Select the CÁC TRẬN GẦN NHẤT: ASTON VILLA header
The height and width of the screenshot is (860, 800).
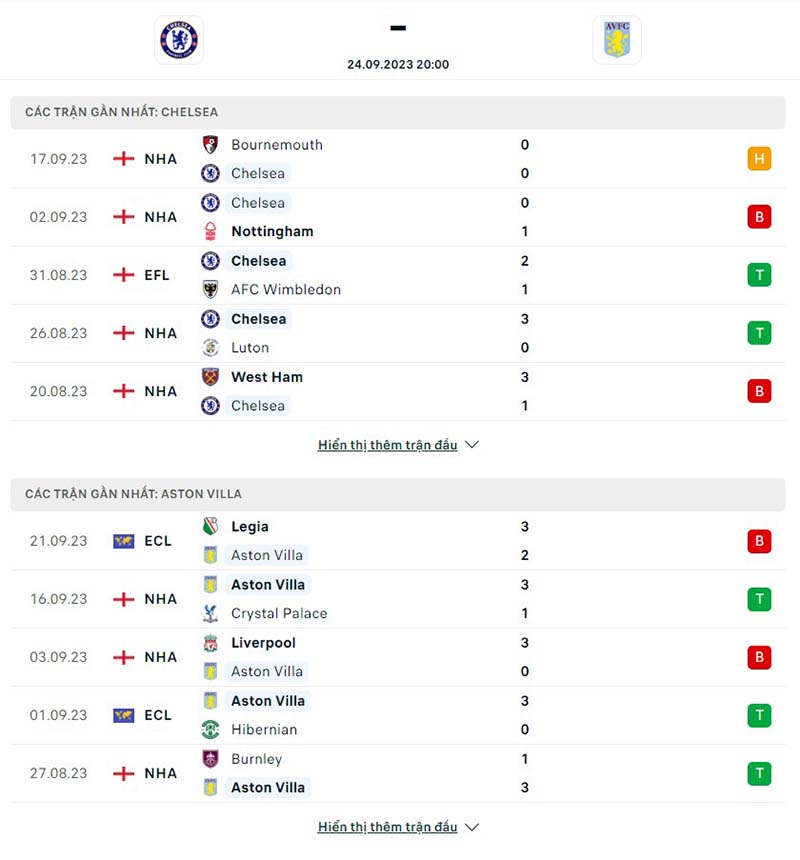[x=135, y=494]
